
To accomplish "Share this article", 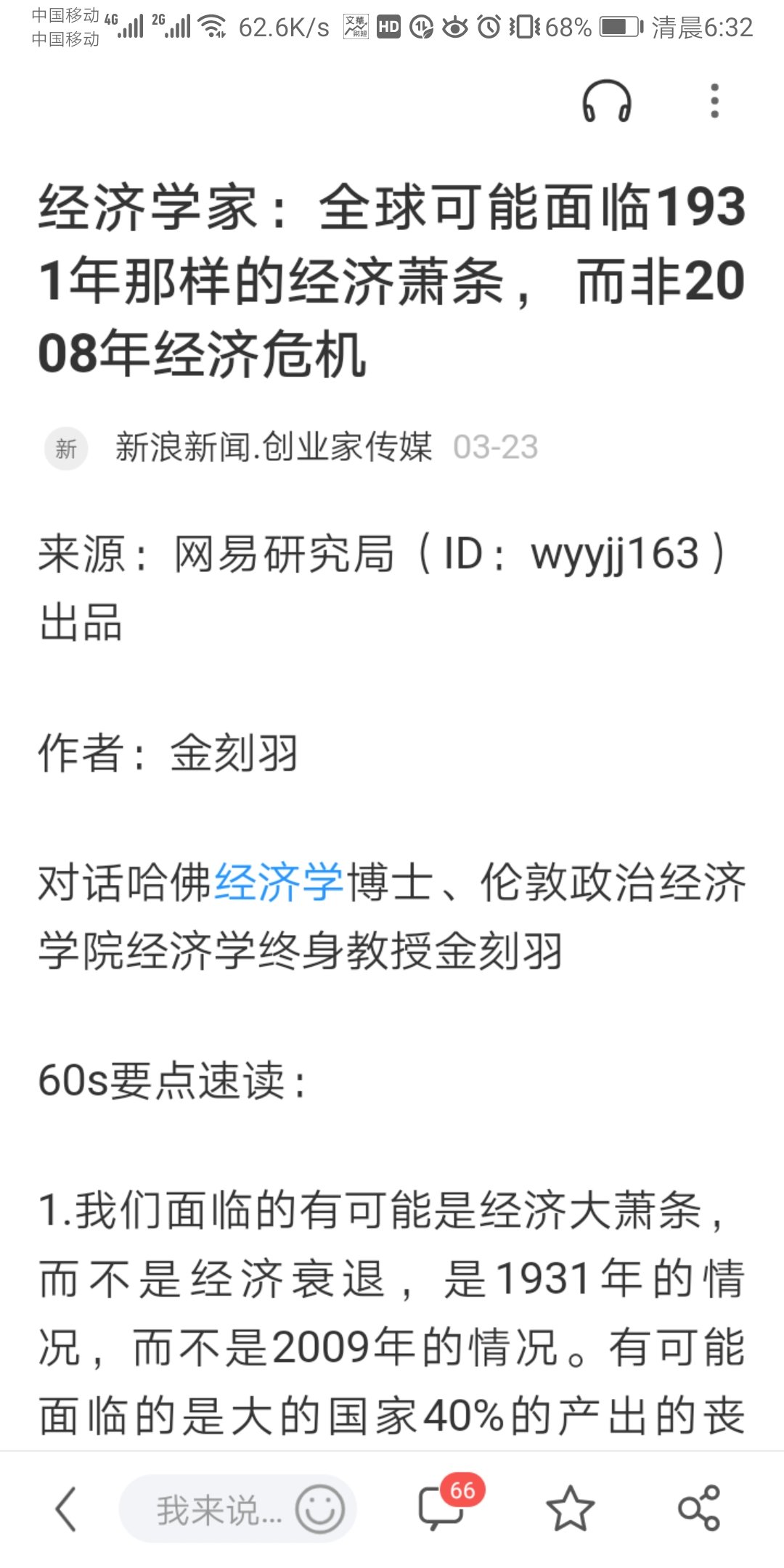I will 699,1509.
